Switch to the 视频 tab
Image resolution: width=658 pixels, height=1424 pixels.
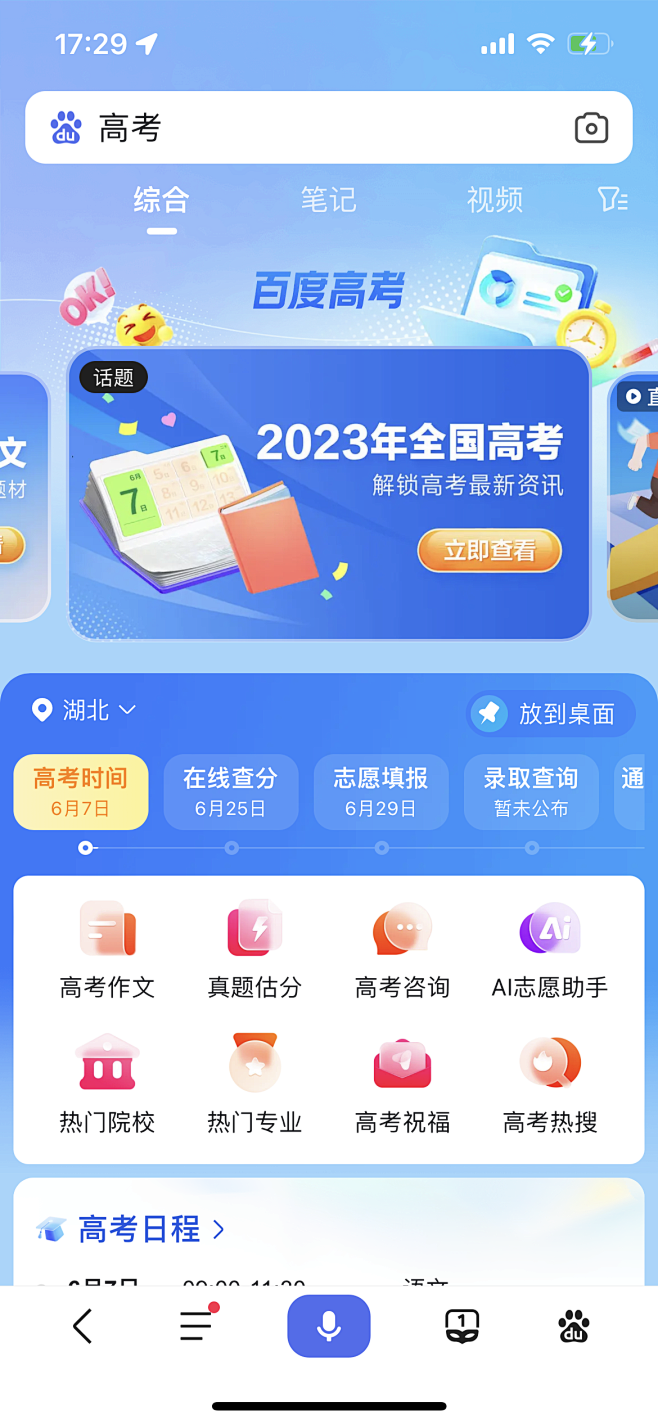pos(494,200)
